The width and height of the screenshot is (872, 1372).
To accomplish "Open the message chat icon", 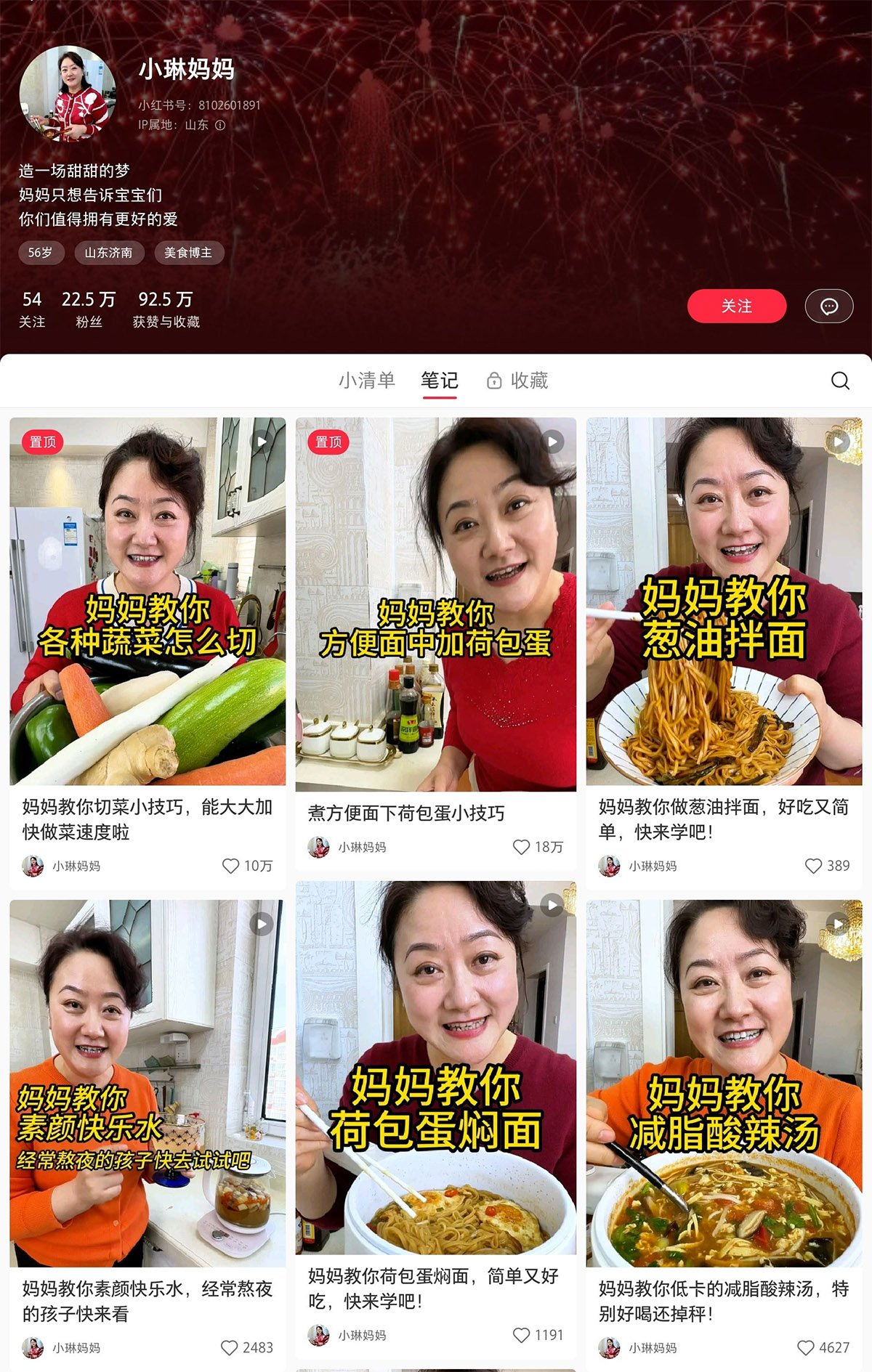I will pyautogui.click(x=828, y=307).
